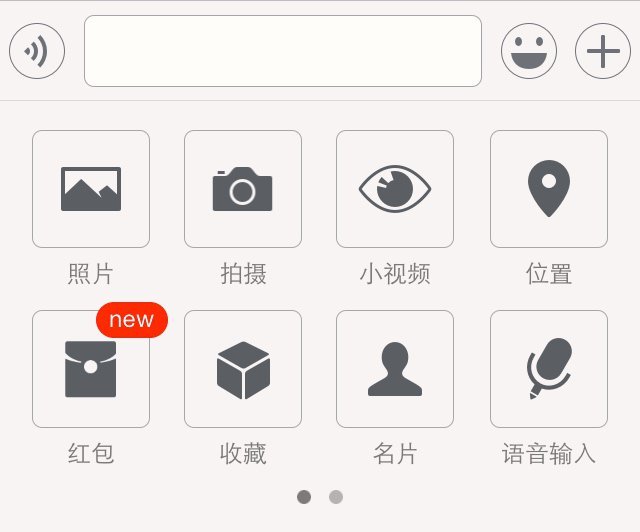Start 语音输入 voice typing

click(549, 369)
